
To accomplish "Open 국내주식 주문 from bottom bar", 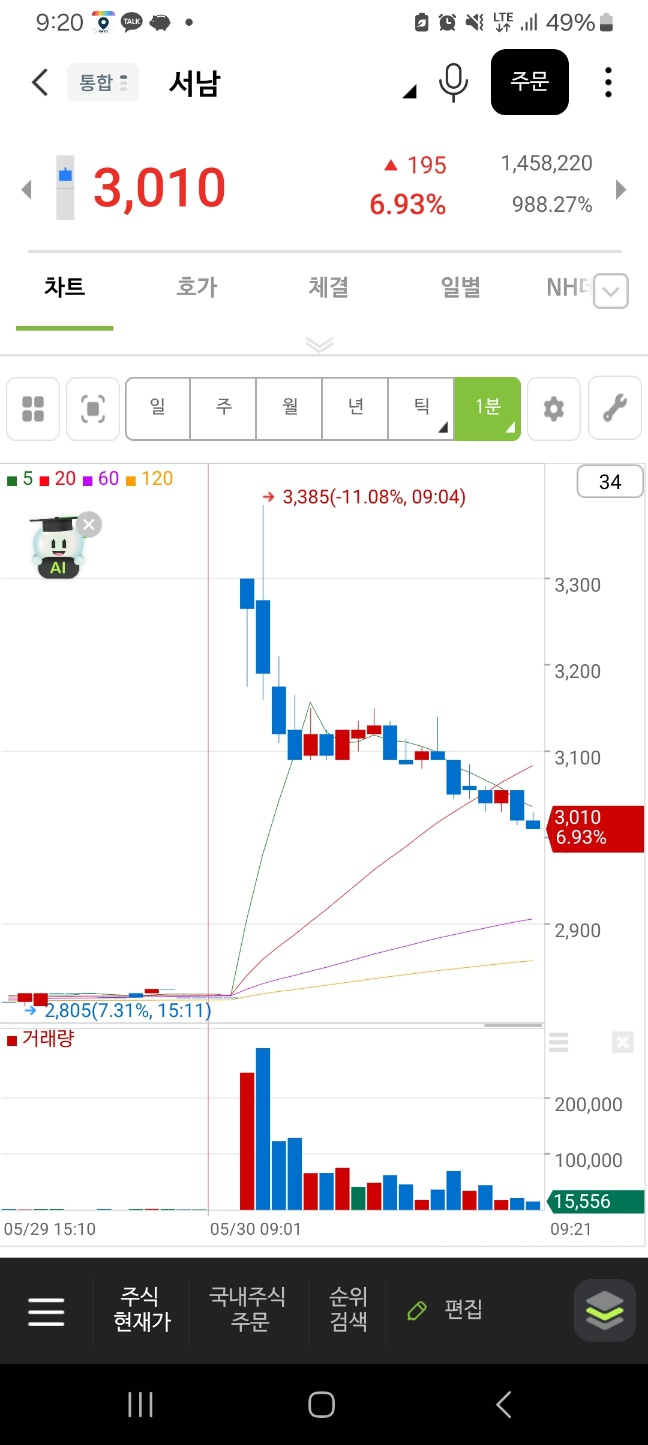I will pyautogui.click(x=247, y=1309).
